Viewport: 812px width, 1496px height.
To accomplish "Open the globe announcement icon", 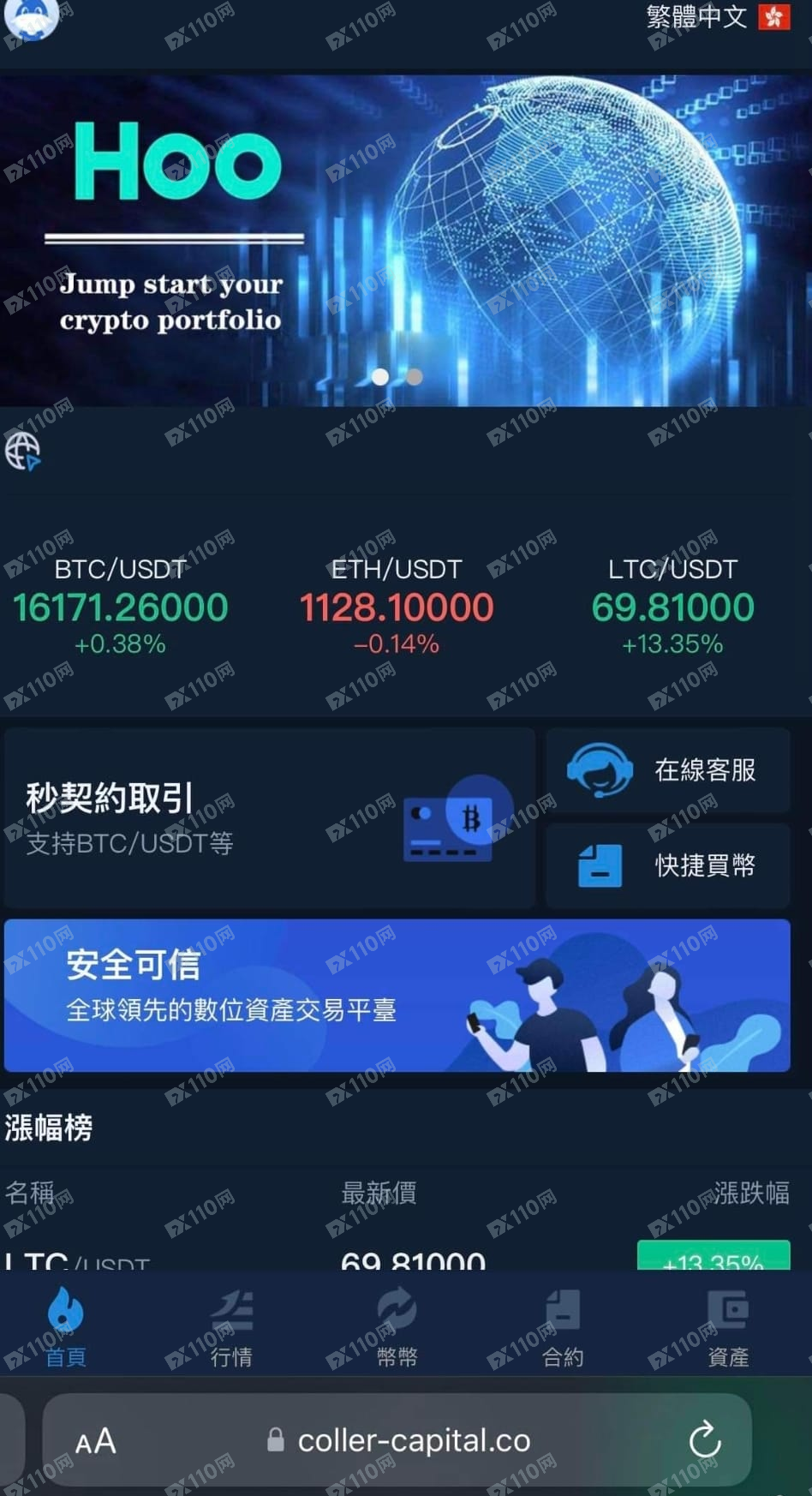I will (x=23, y=450).
